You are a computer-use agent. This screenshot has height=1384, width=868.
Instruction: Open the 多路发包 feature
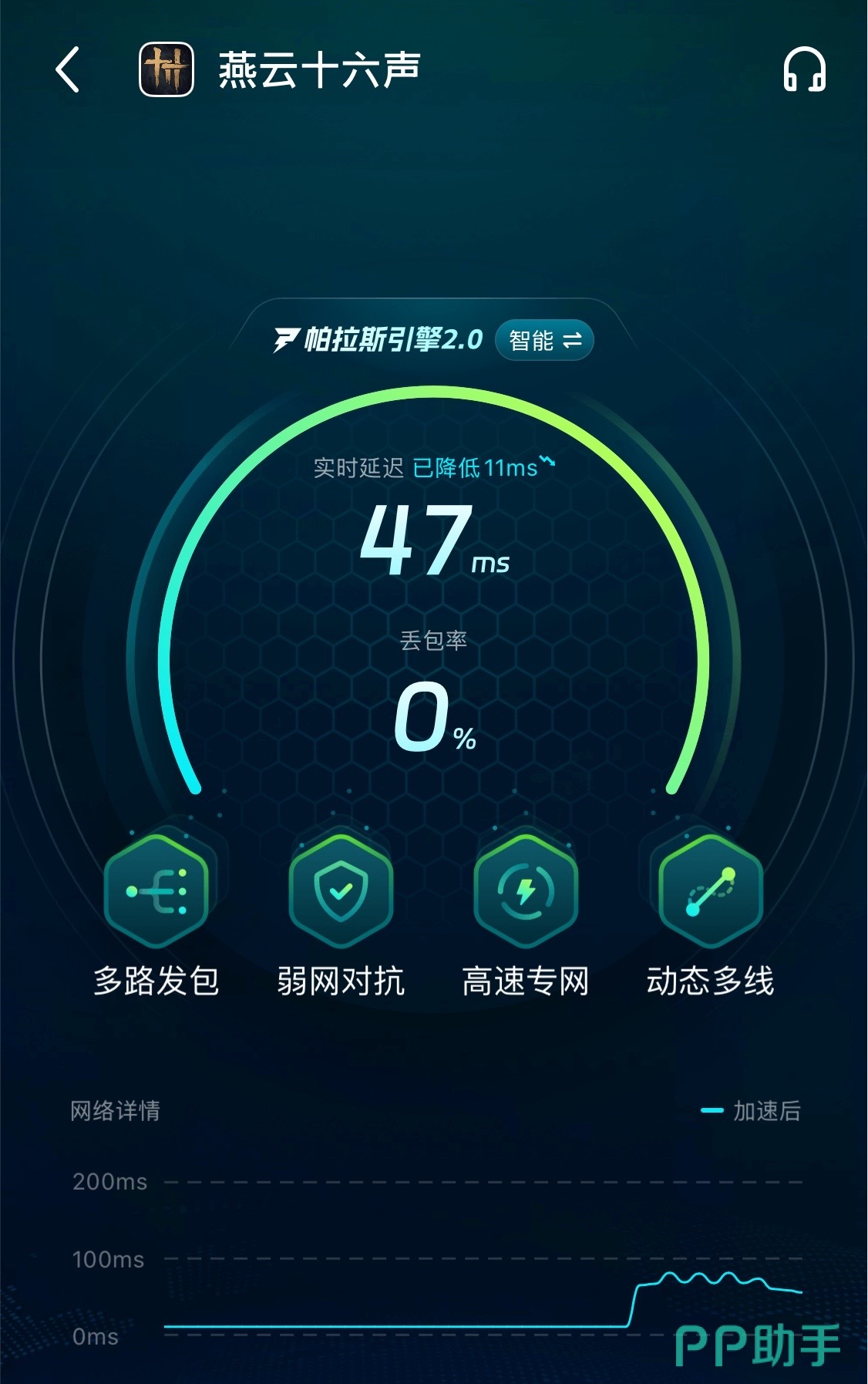[x=156, y=892]
